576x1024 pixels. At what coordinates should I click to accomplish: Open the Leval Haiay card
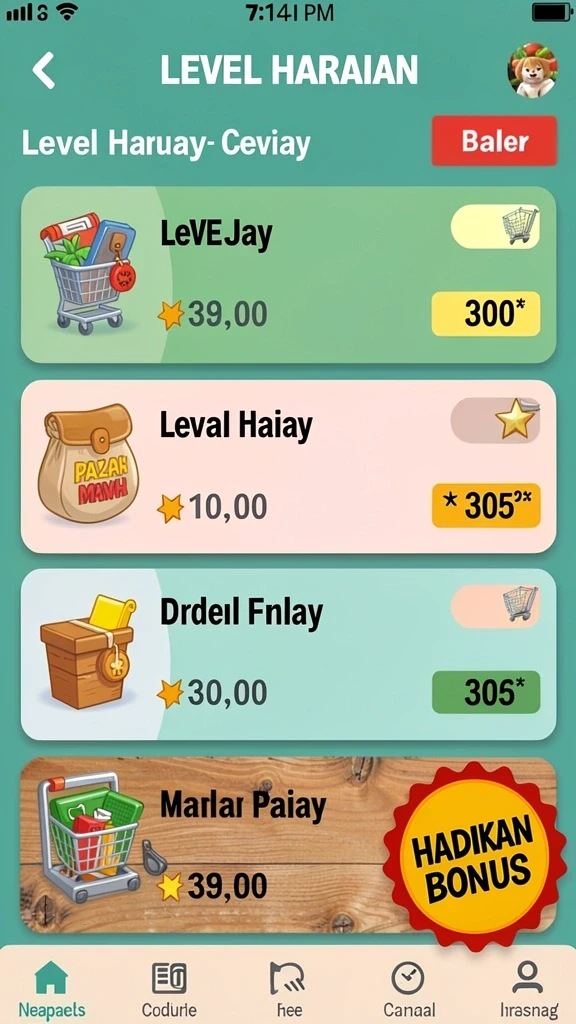(x=288, y=466)
